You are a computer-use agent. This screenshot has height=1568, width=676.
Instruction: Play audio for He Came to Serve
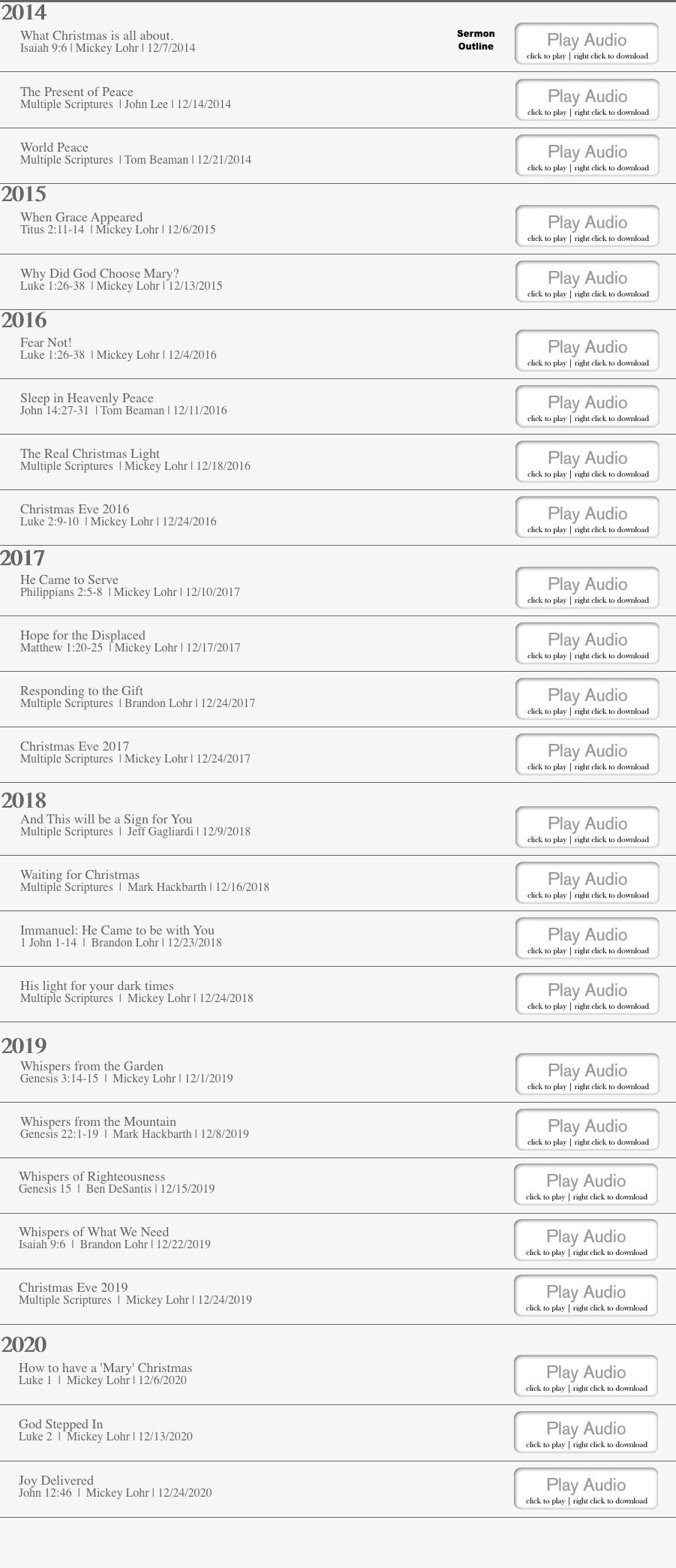587,588
